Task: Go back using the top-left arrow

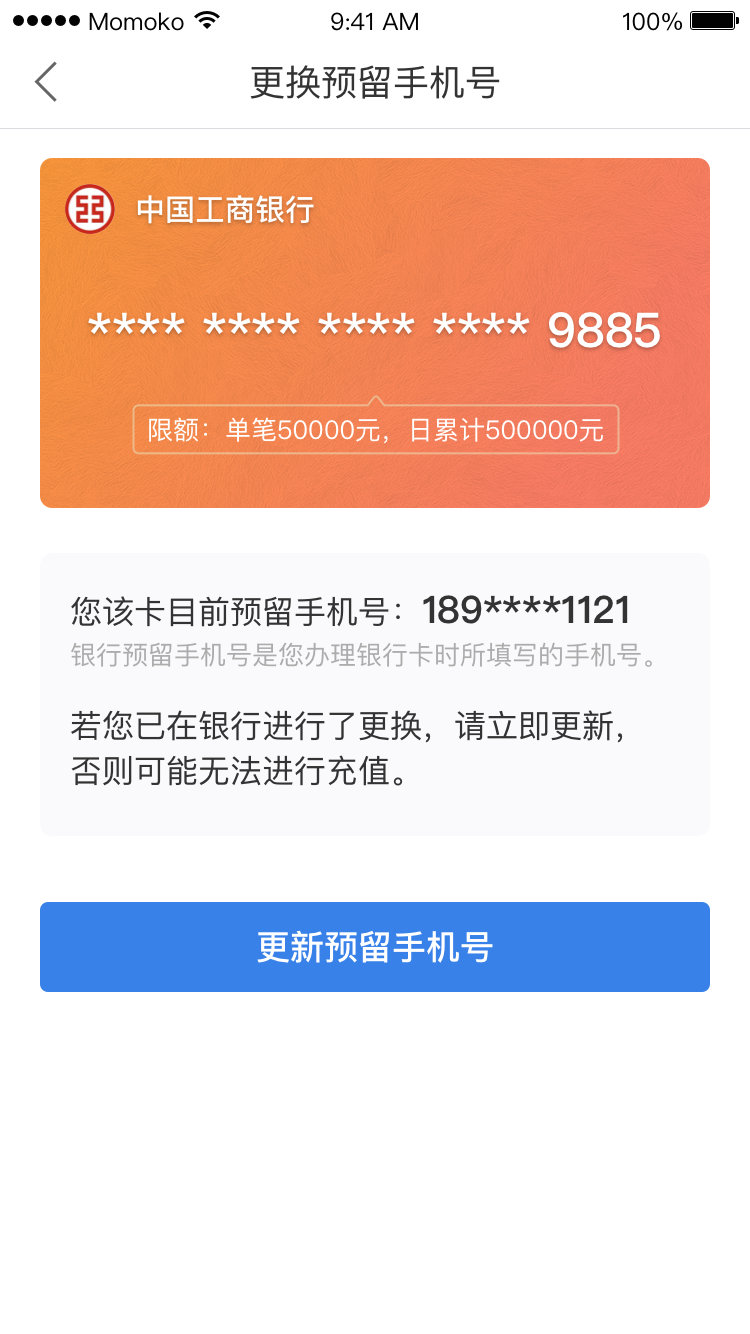Action: point(46,82)
